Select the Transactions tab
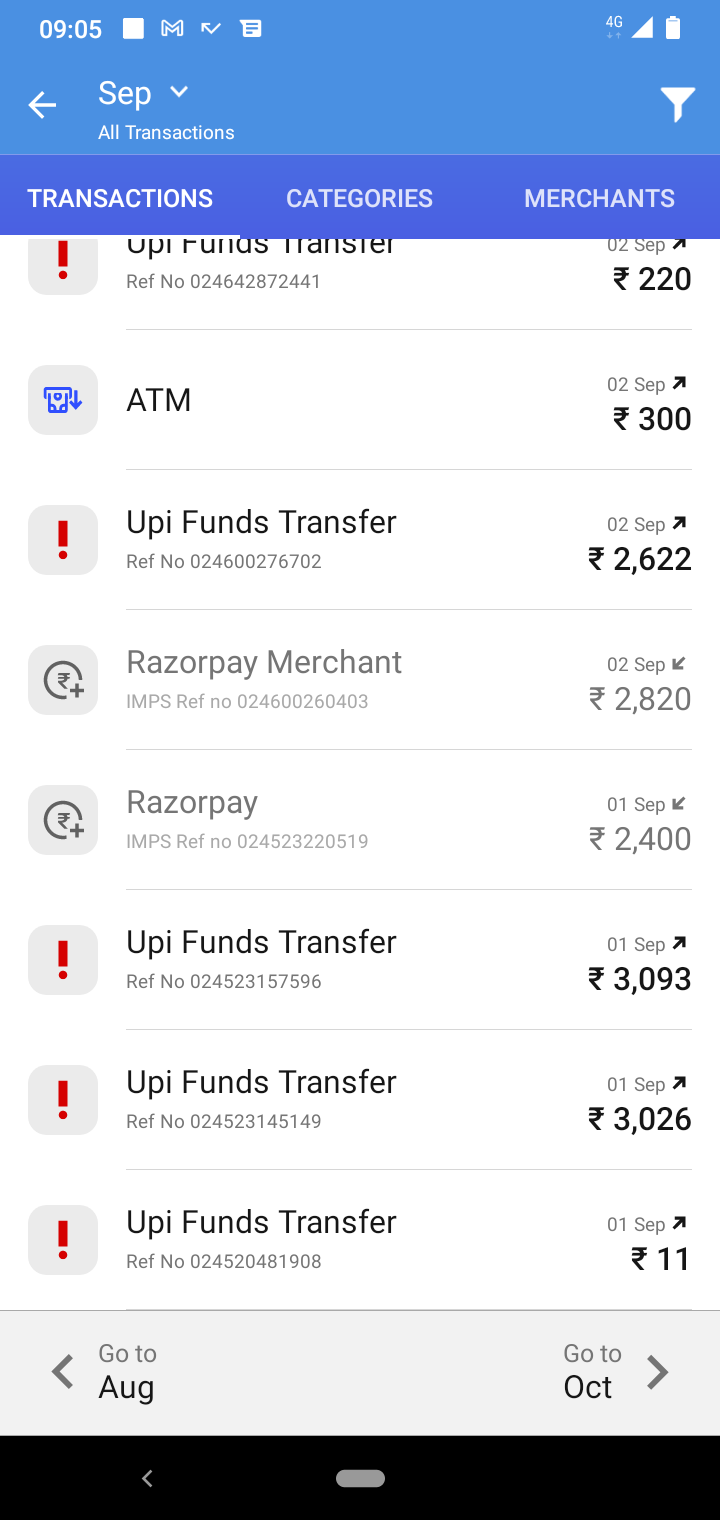The height and width of the screenshot is (1520, 720). click(x=120, y=198)
